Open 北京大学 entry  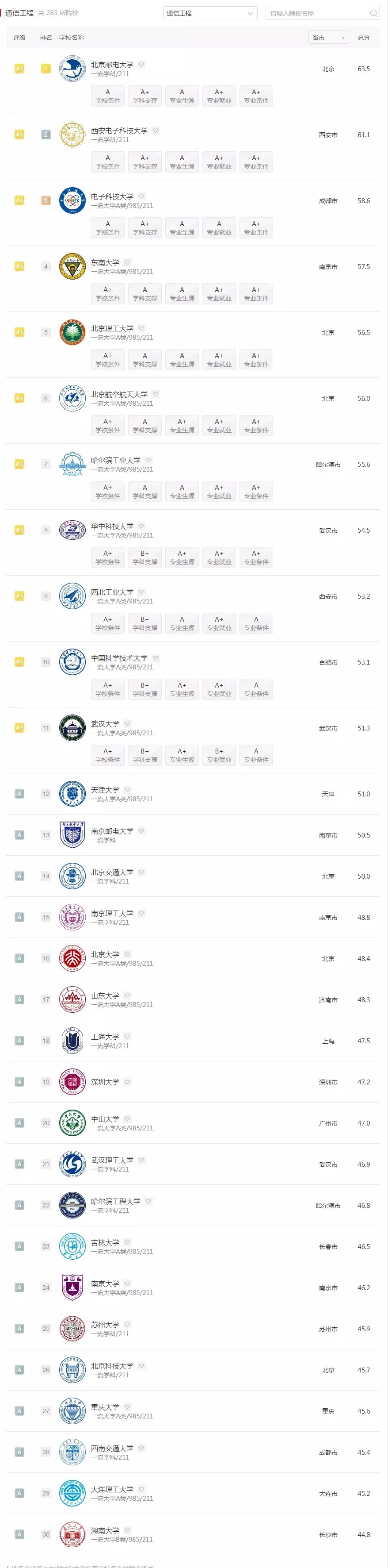[105, 954]
